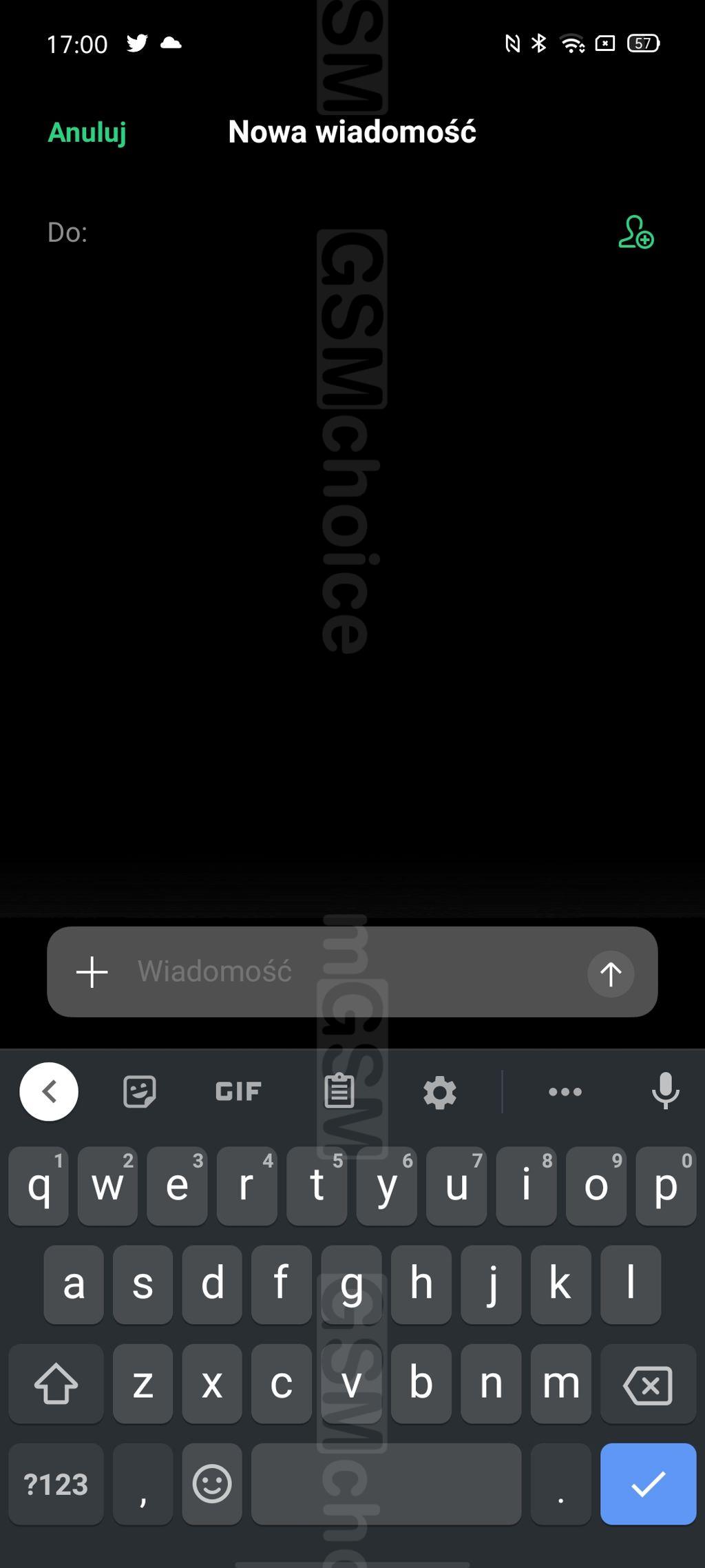
Task: Tap the shift key
Action: pyautogui.click(x=56, y=1384)
